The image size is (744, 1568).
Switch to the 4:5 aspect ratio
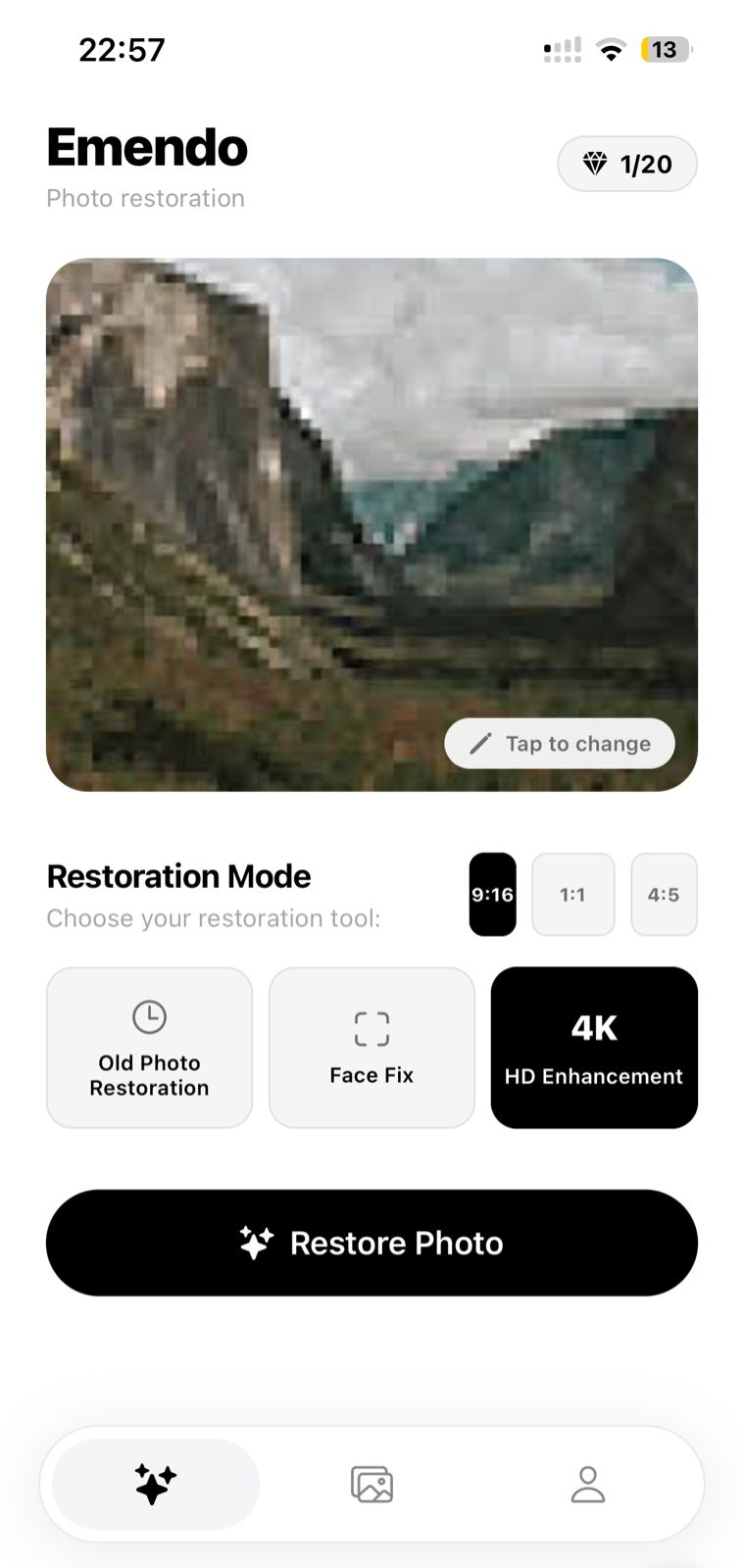tap(664, 894)
